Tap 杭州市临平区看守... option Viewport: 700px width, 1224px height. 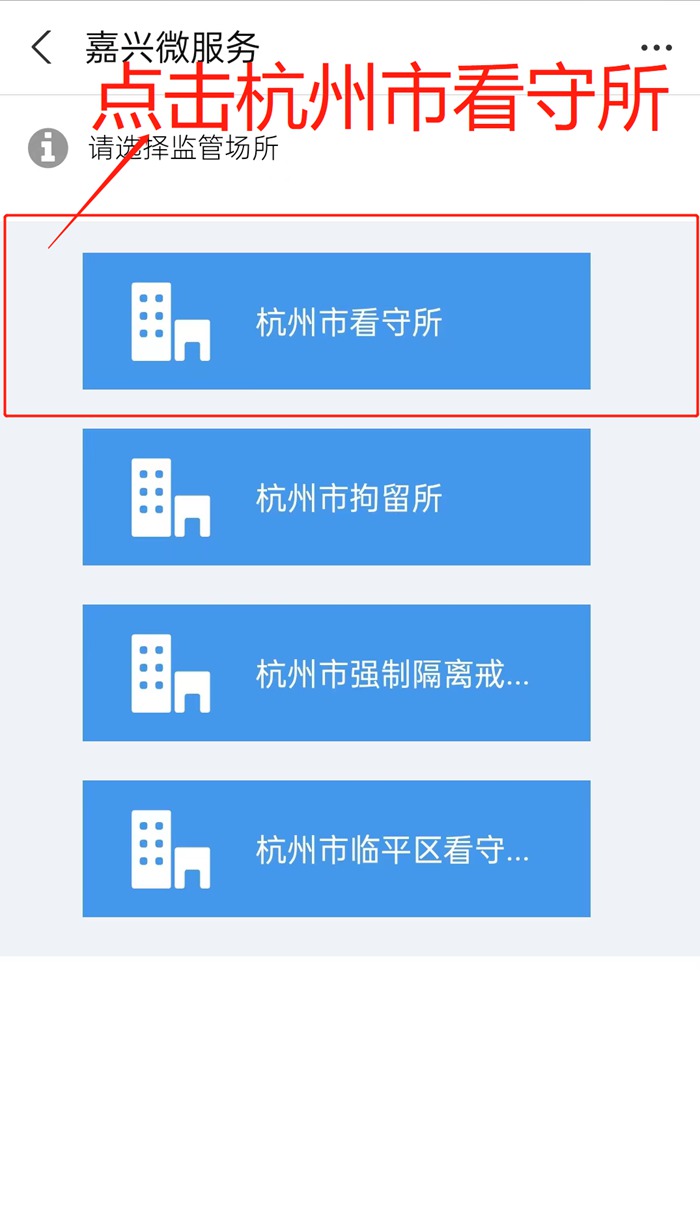tap(336, 849)
